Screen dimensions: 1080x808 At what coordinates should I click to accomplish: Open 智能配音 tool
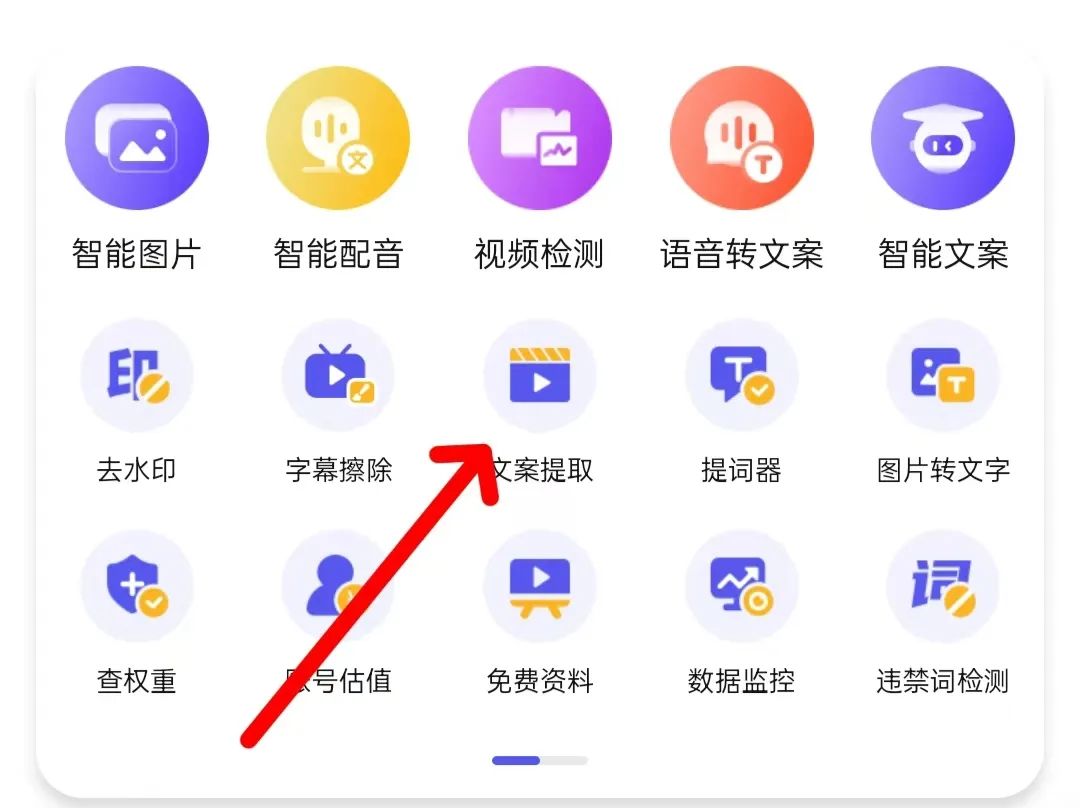(x=338, y=138)
